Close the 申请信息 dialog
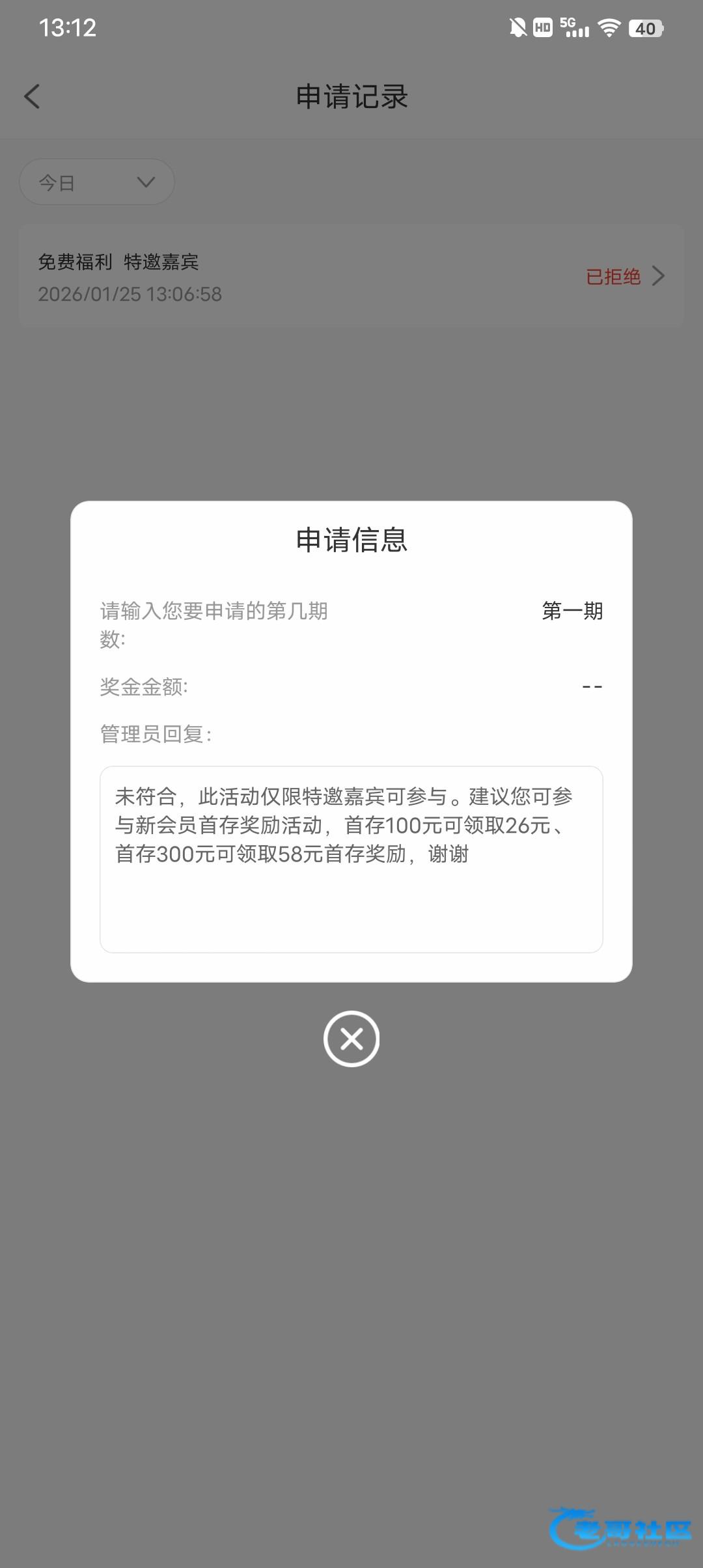The image size is (703, 1568). (x=351, y=1039)
